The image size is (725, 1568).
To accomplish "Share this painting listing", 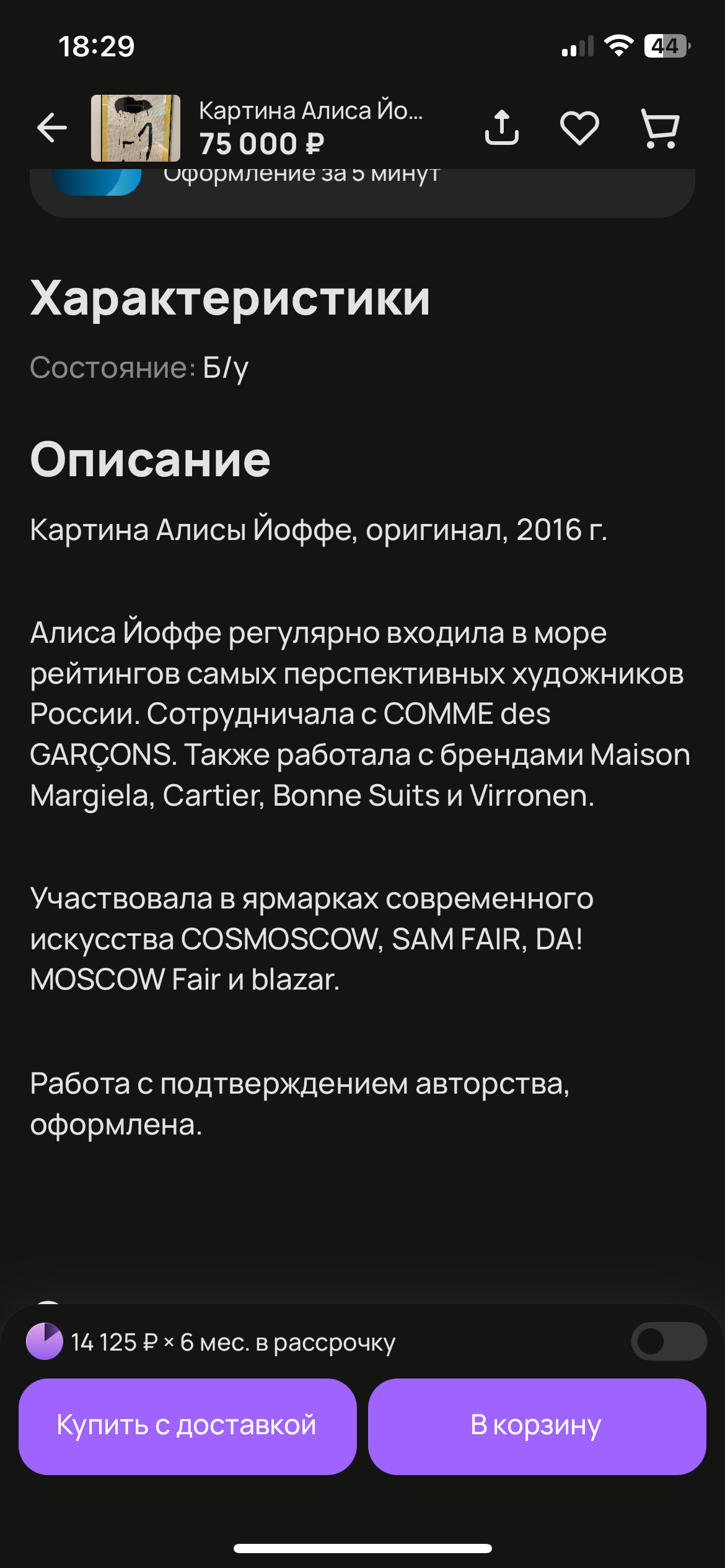I will click(501, 128).
